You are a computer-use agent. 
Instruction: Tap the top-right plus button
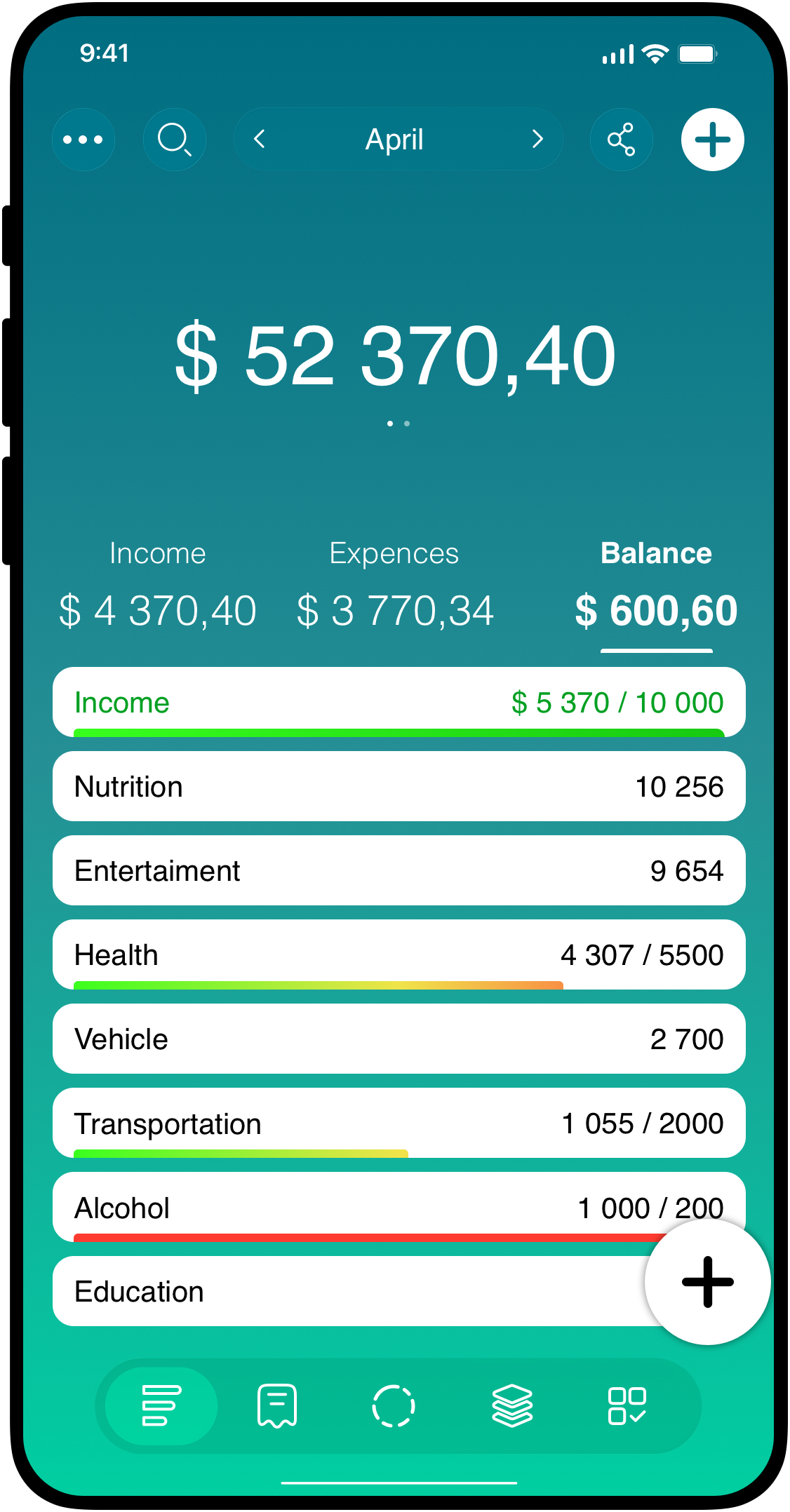[712, 140]
